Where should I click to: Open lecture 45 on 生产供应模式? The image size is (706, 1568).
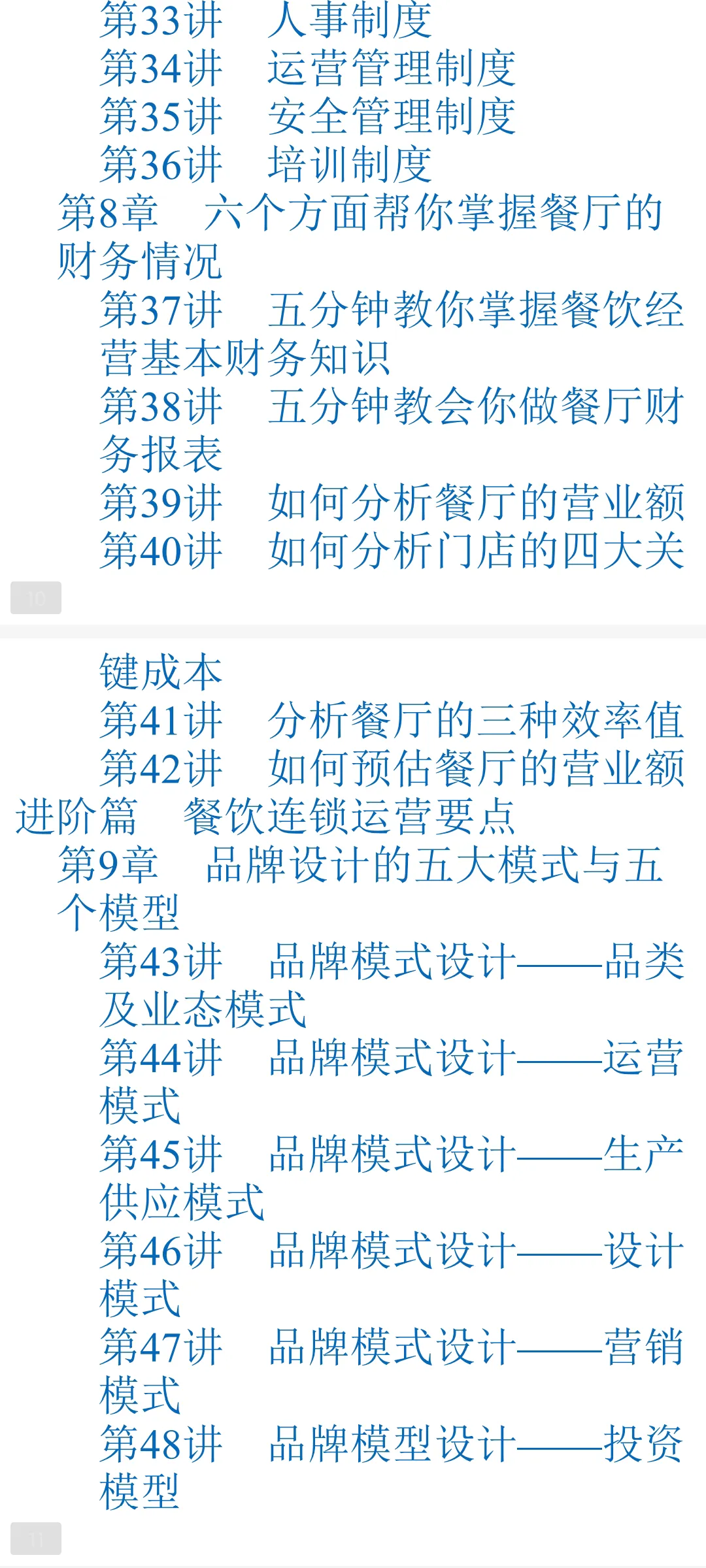[391, 1154]
